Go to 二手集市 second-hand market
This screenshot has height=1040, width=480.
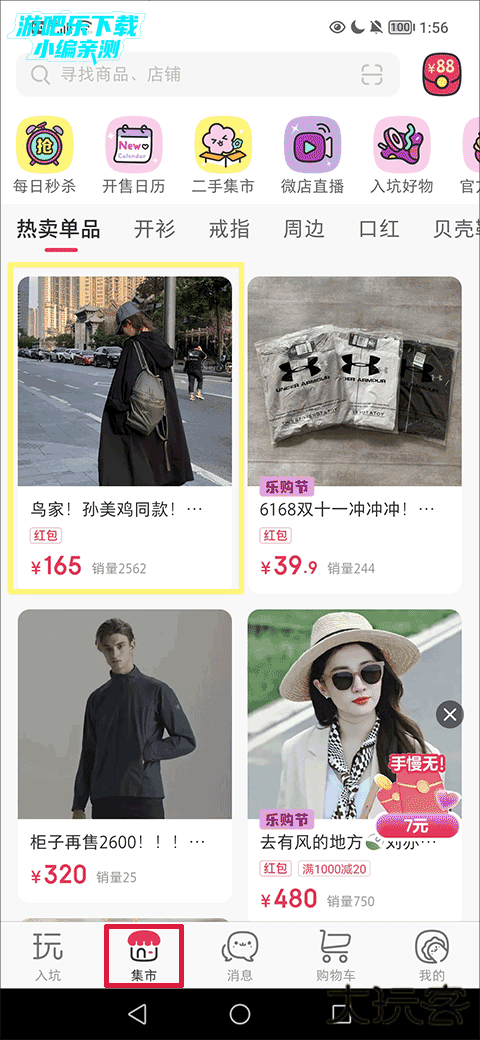coord(223,155)
